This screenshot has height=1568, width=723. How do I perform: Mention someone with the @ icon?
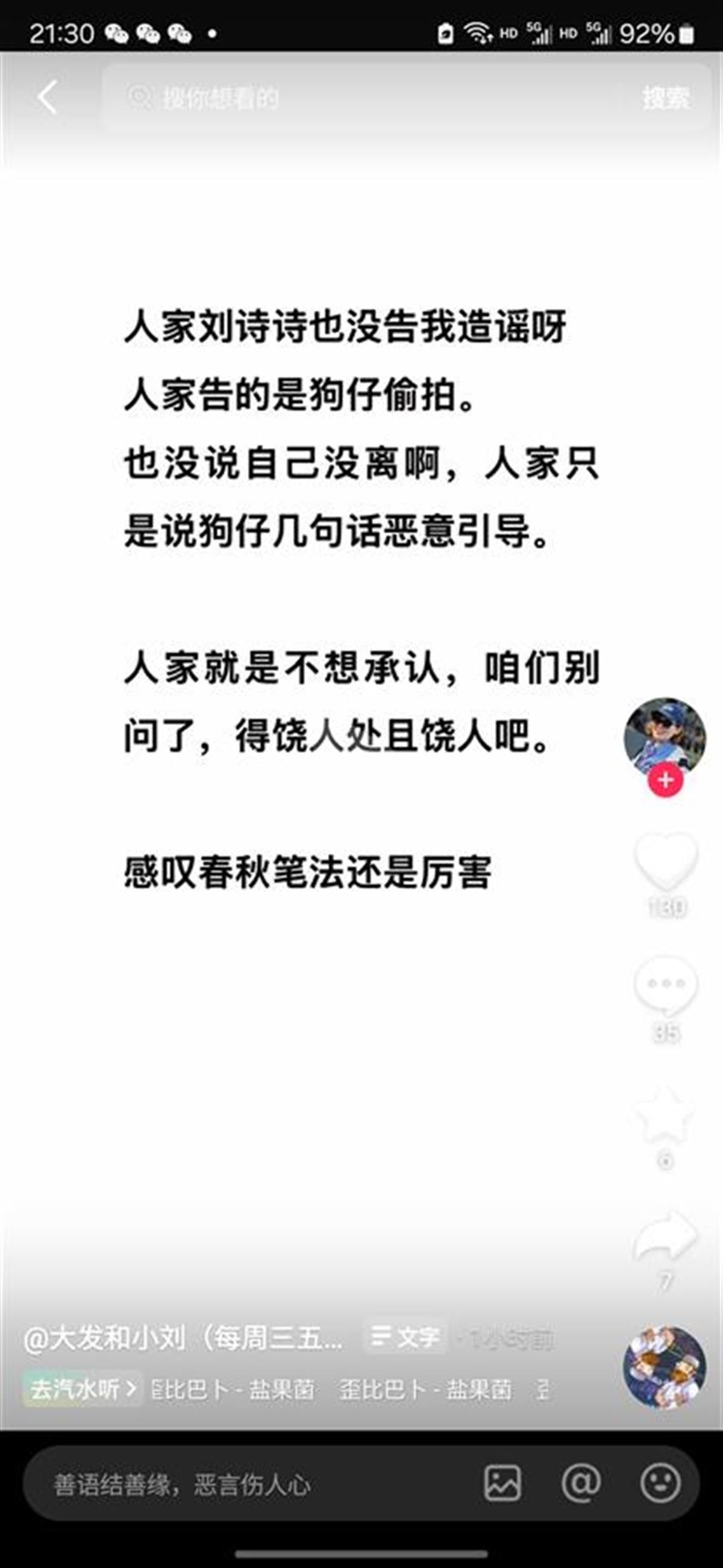click(x=581, y=1483)
